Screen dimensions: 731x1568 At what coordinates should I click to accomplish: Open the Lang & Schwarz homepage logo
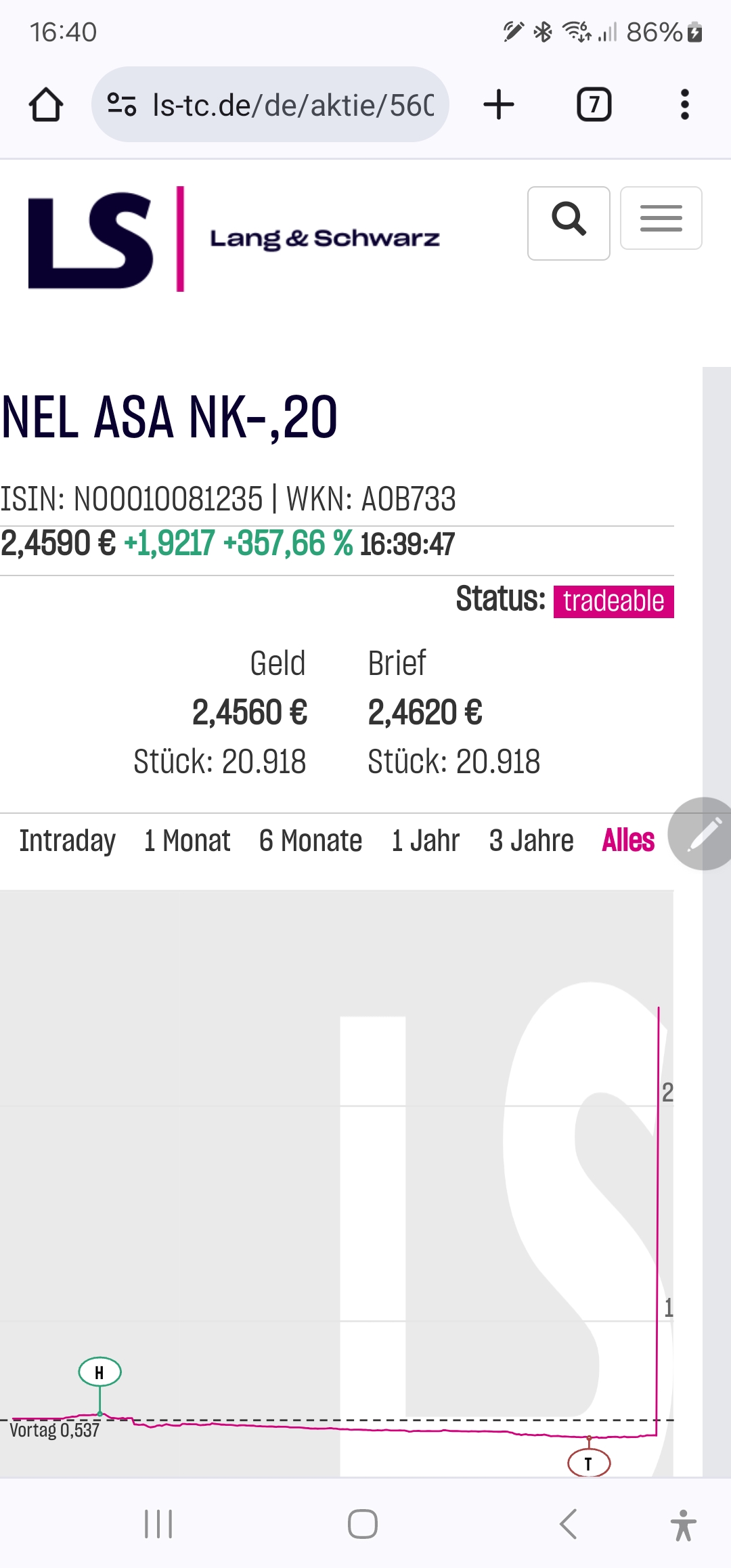(234, 238)
